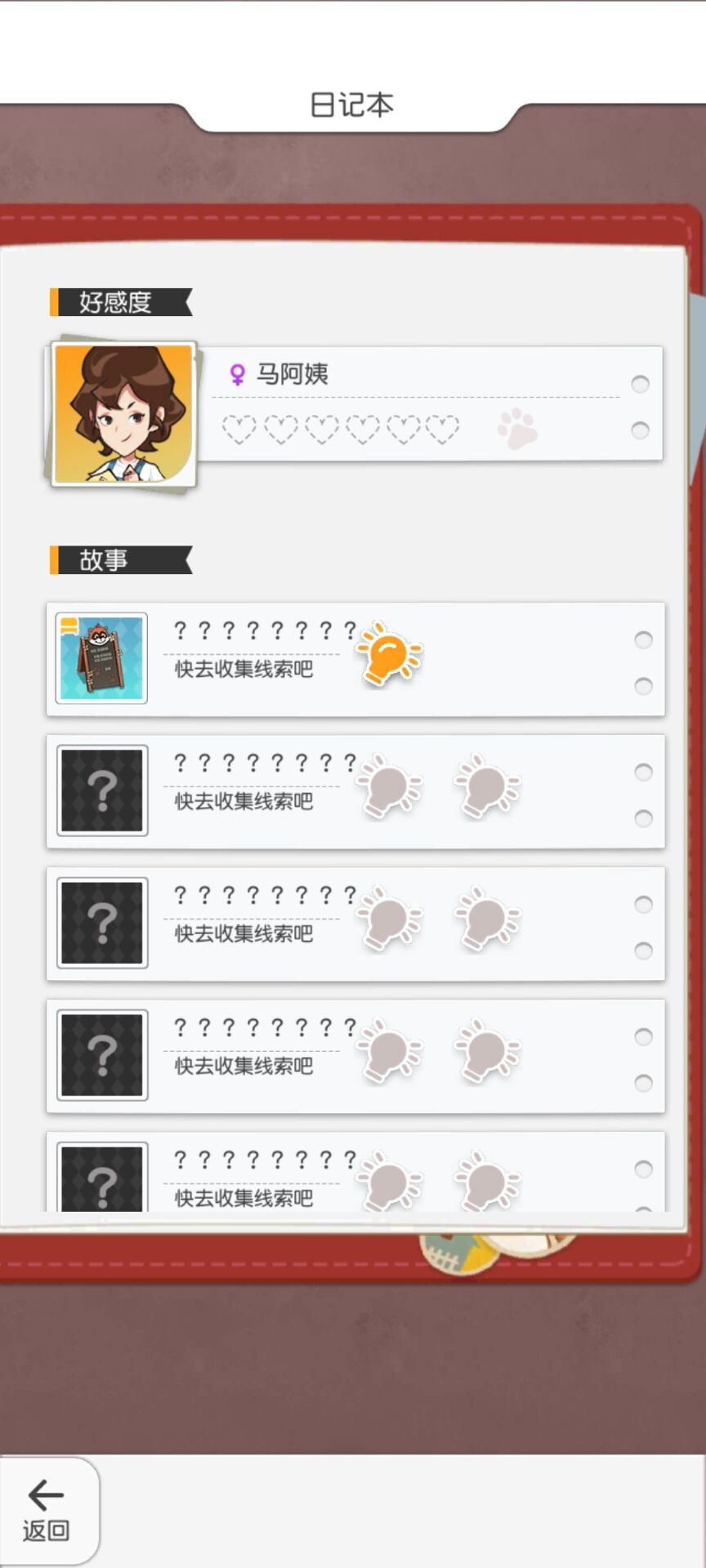Open the first story with the signboard picture
Screen dimensions: 706x1568
101,658
